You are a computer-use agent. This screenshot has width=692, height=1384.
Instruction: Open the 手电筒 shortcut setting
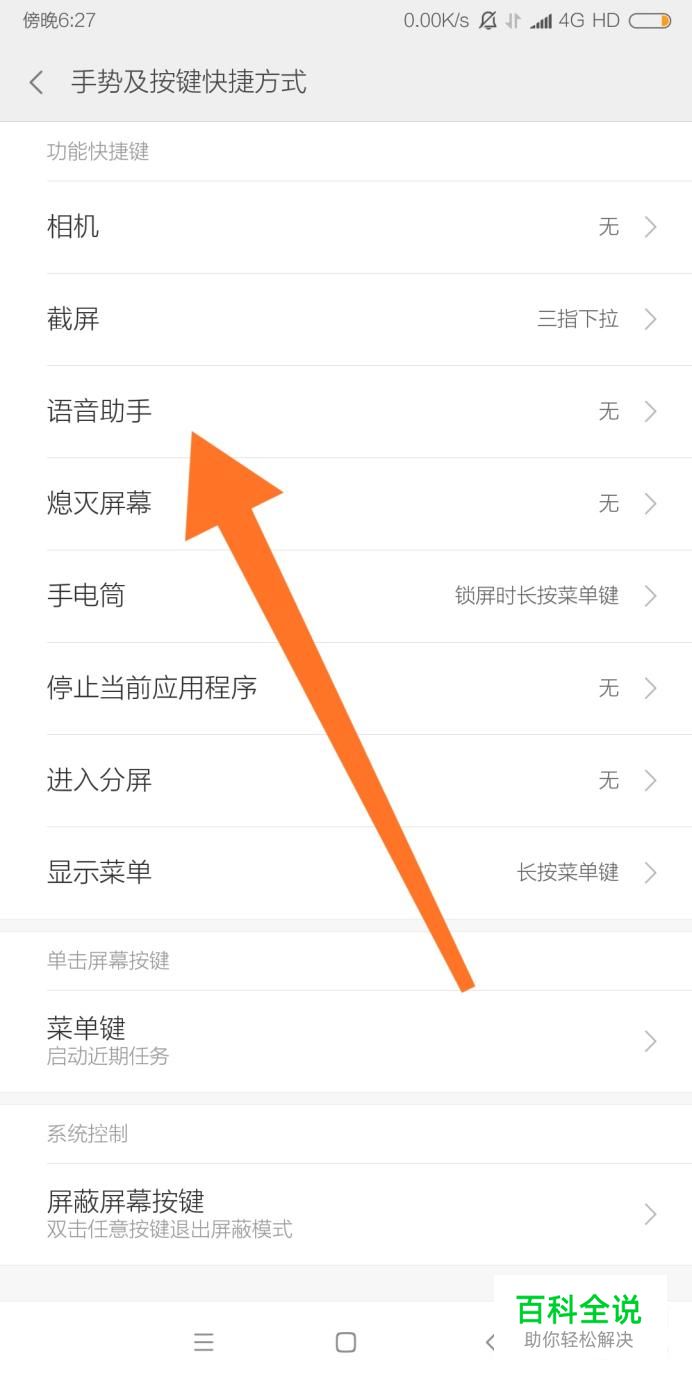(346, 596)
